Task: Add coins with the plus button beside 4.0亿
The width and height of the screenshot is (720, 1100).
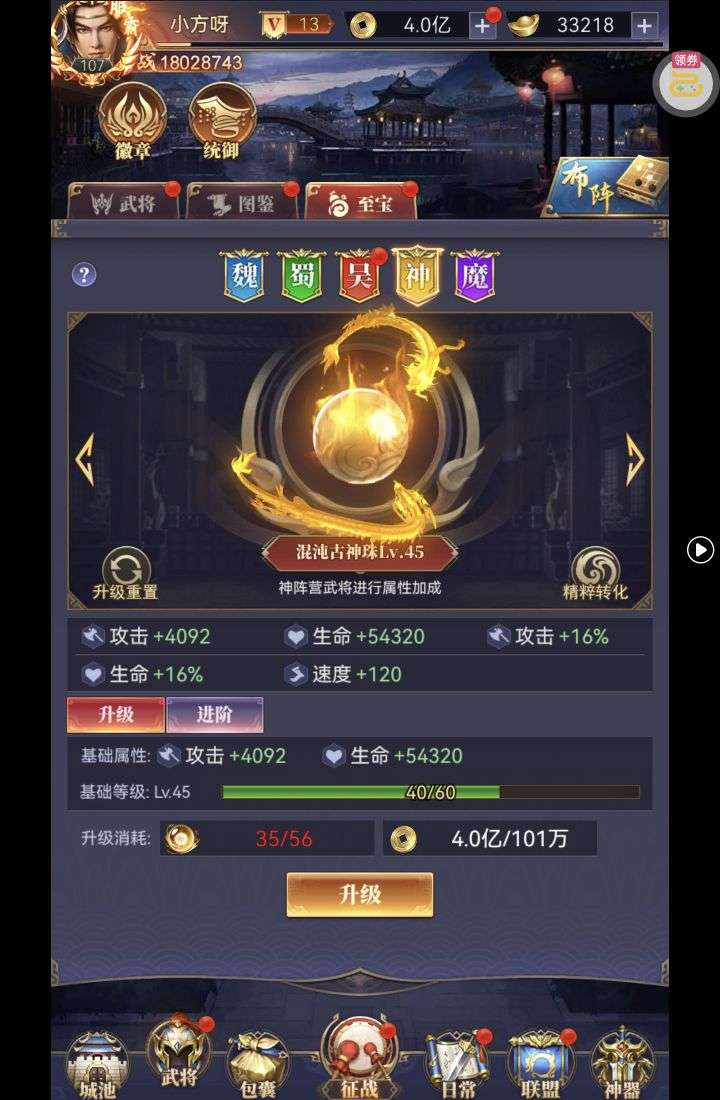Action: pos(481,25)
